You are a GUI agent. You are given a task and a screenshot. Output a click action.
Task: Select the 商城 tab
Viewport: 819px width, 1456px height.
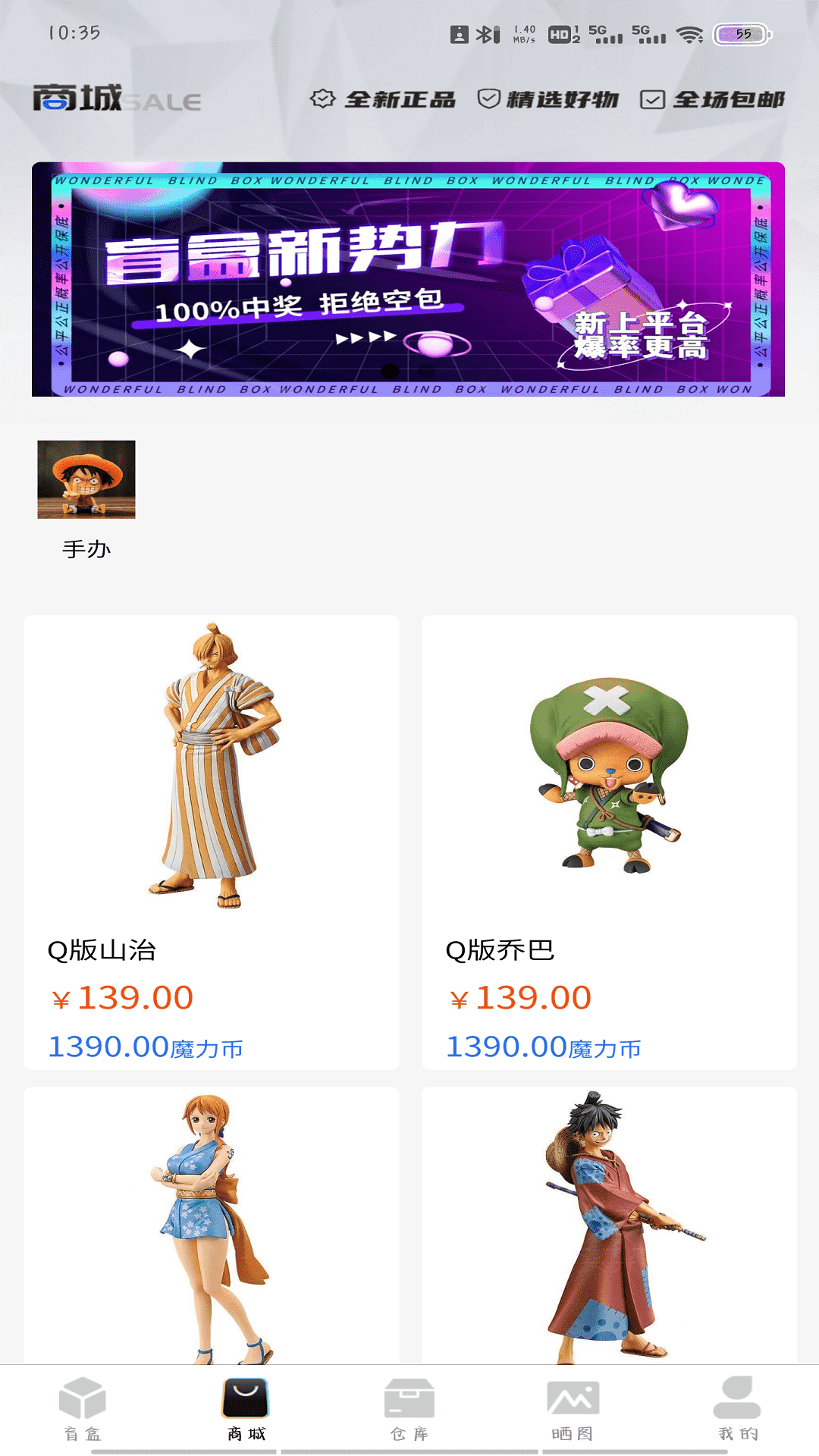pos(246,1409)
